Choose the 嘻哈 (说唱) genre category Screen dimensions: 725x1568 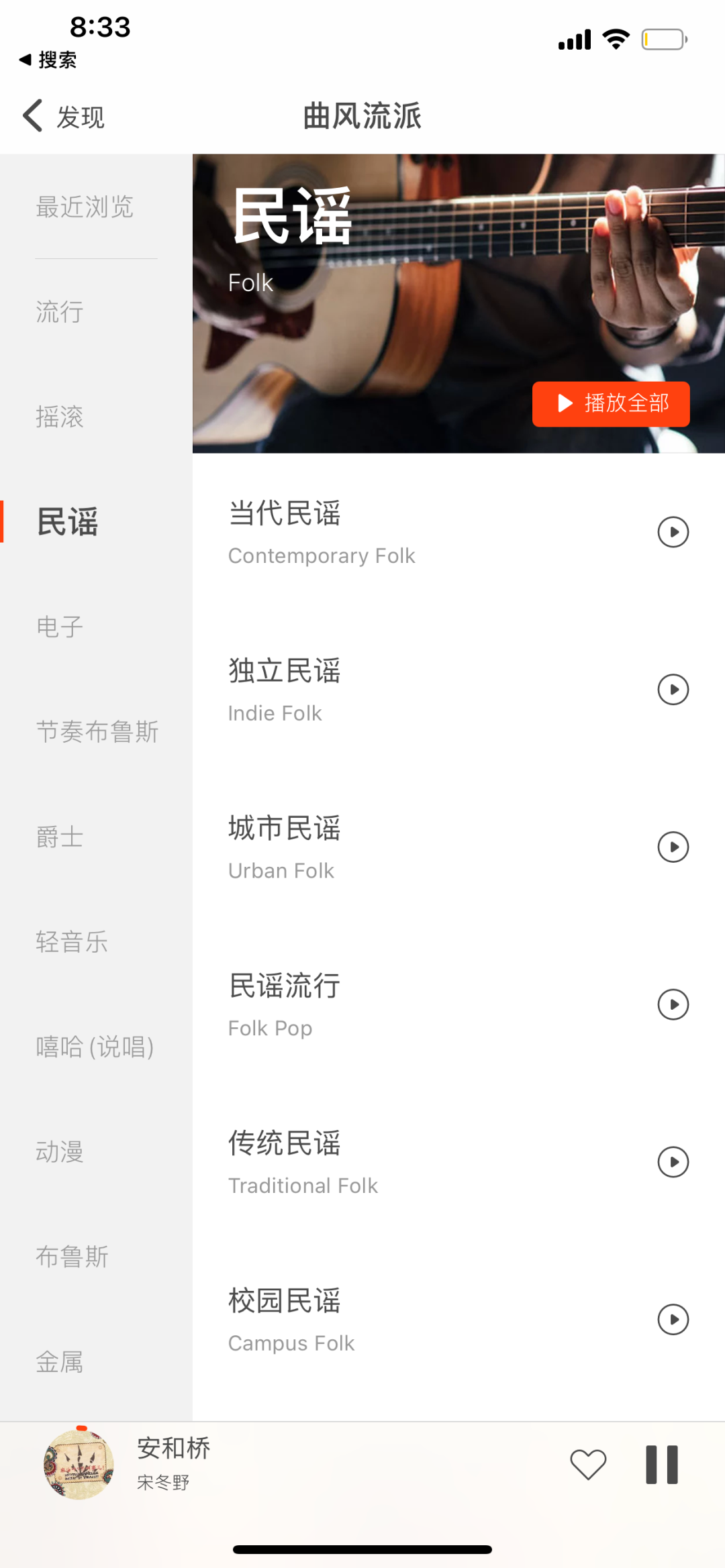(95, 1047)
